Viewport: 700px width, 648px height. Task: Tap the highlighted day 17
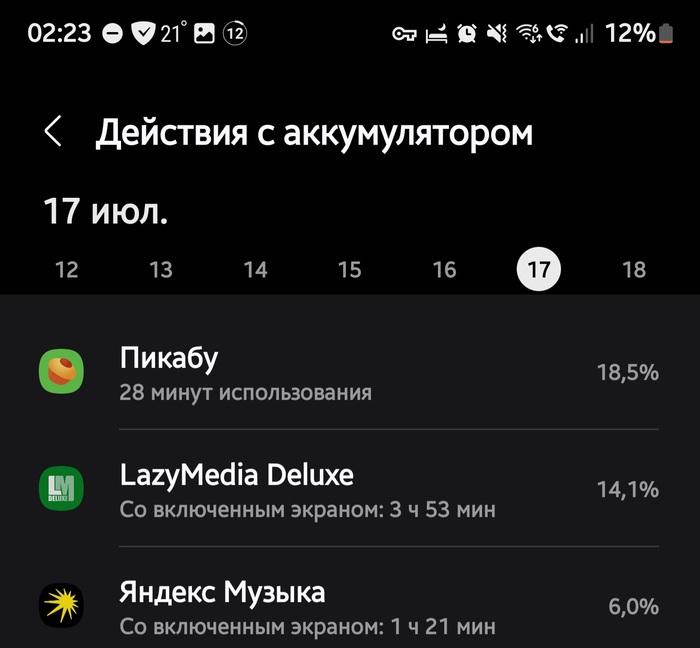click(x=539, y=269)
